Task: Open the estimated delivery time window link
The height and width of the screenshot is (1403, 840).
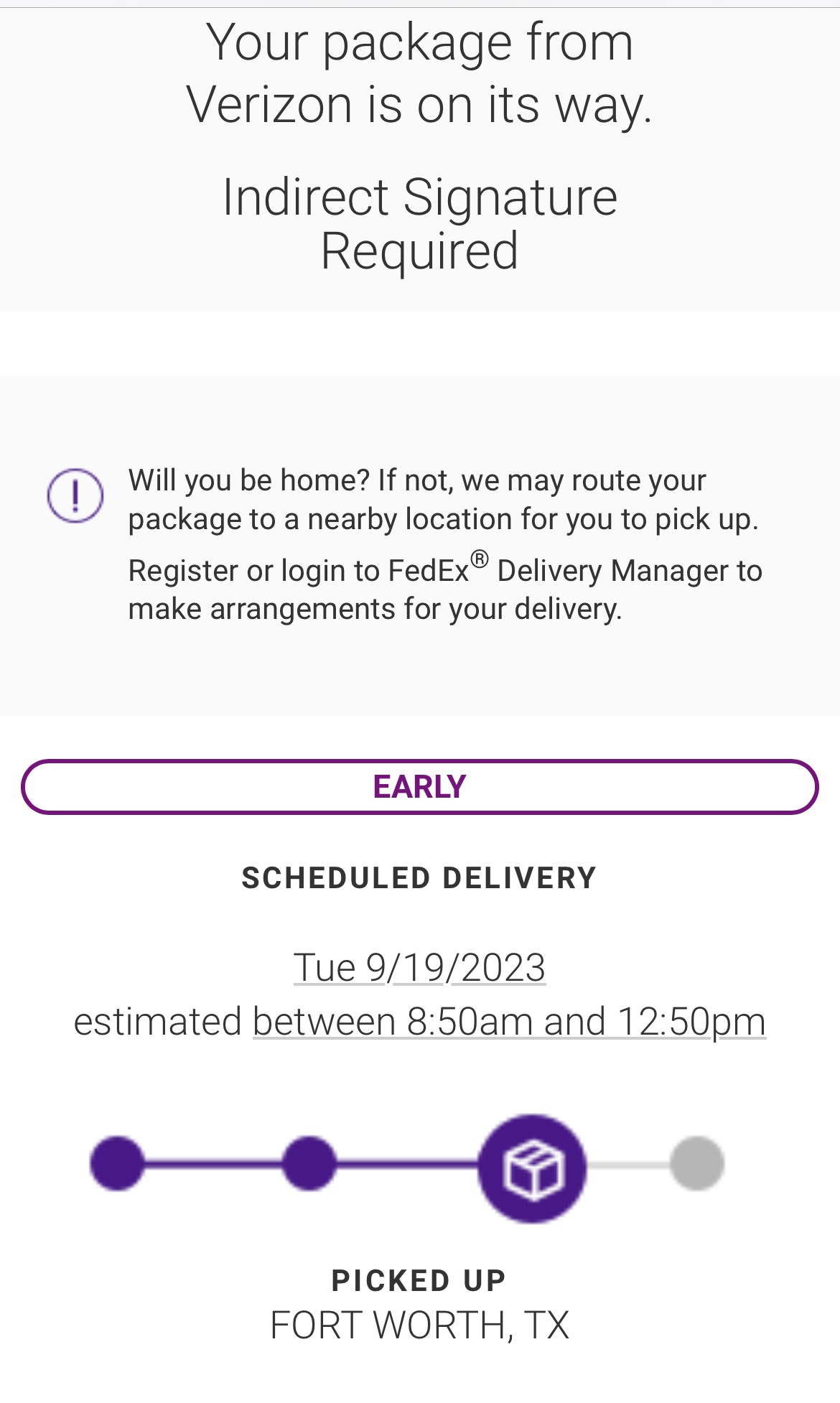Action: (x=508, y=1021)
